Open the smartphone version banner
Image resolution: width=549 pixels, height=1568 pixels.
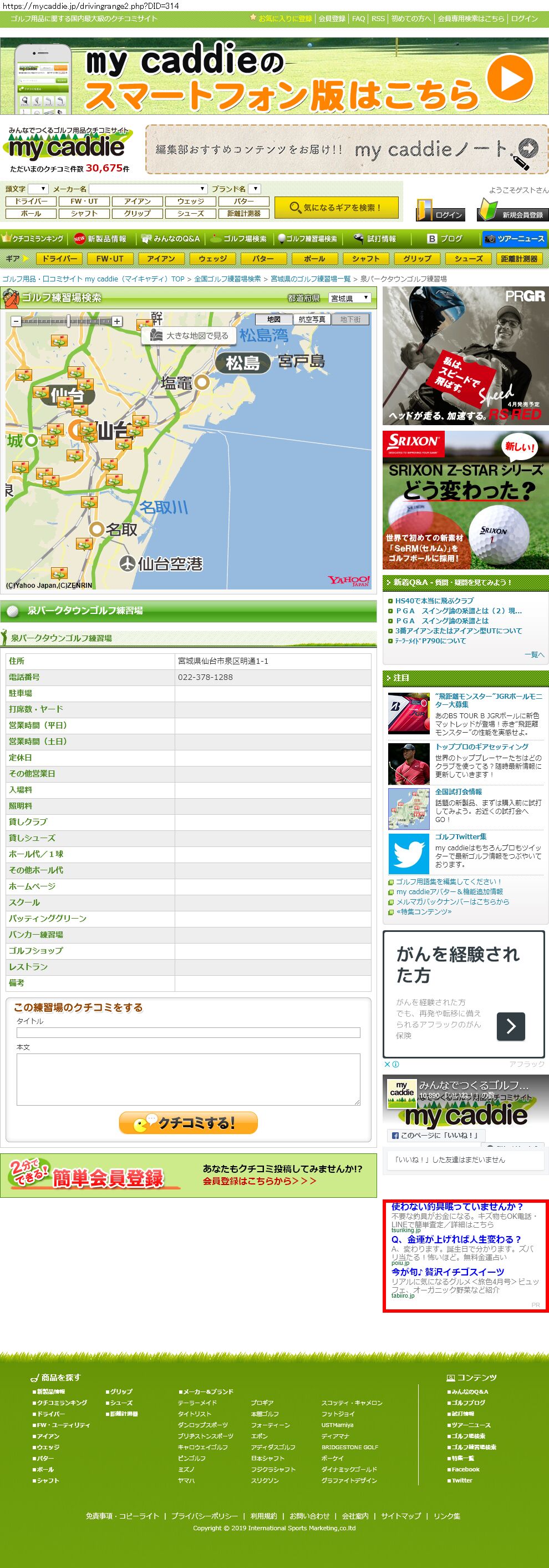pyautogui.click(x=274, y=77)
